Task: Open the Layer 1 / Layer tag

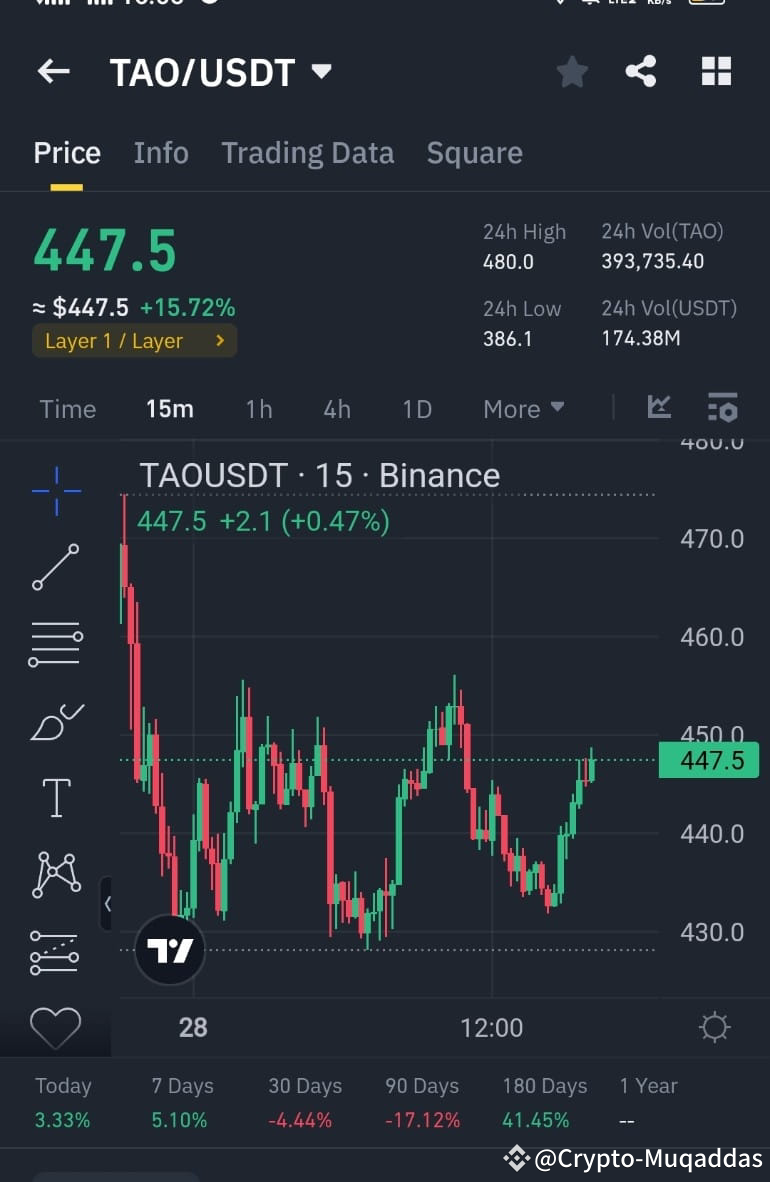Action: [x=134, y=340]
